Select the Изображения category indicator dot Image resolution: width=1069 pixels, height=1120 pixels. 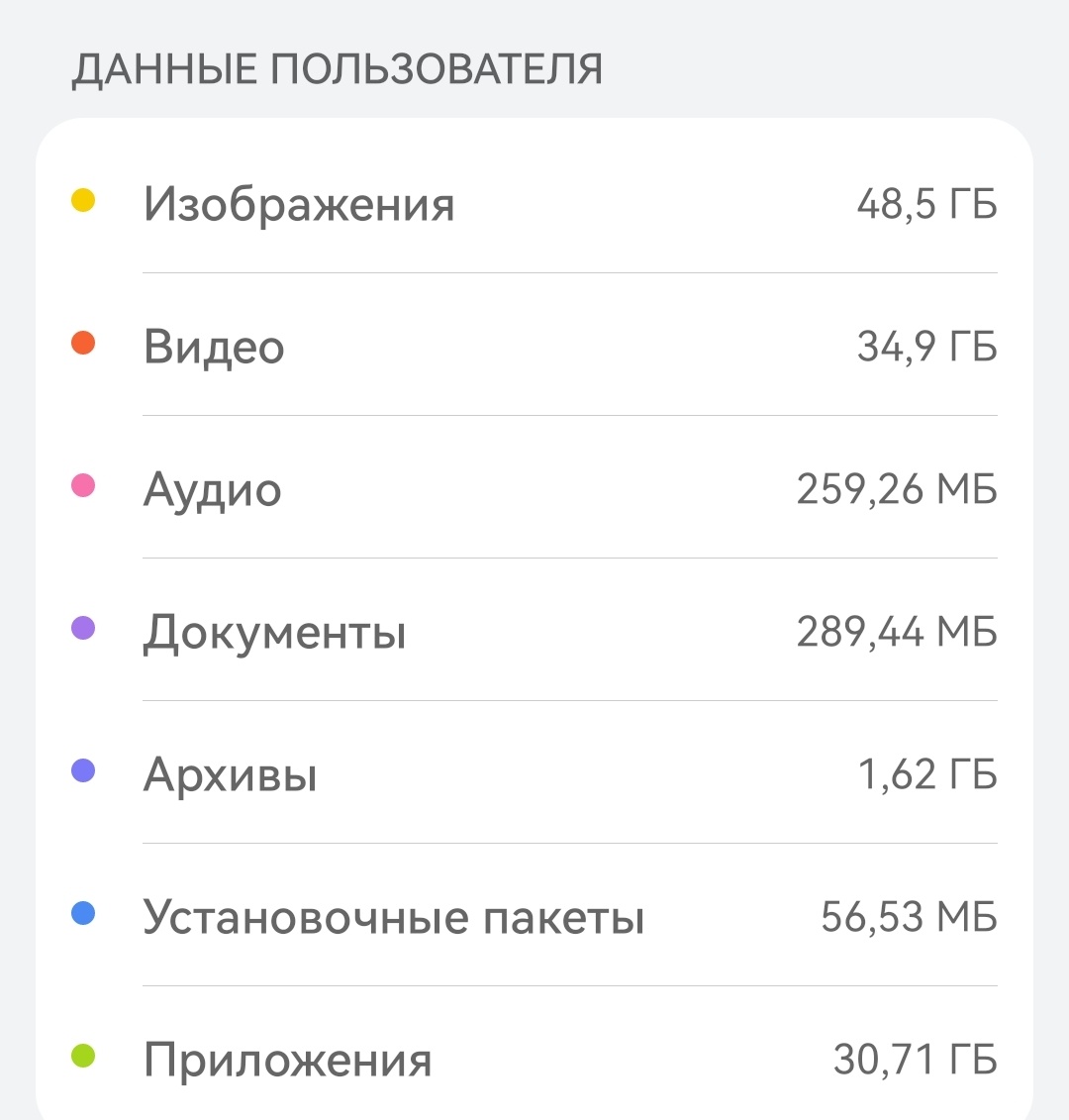(82, 201)
